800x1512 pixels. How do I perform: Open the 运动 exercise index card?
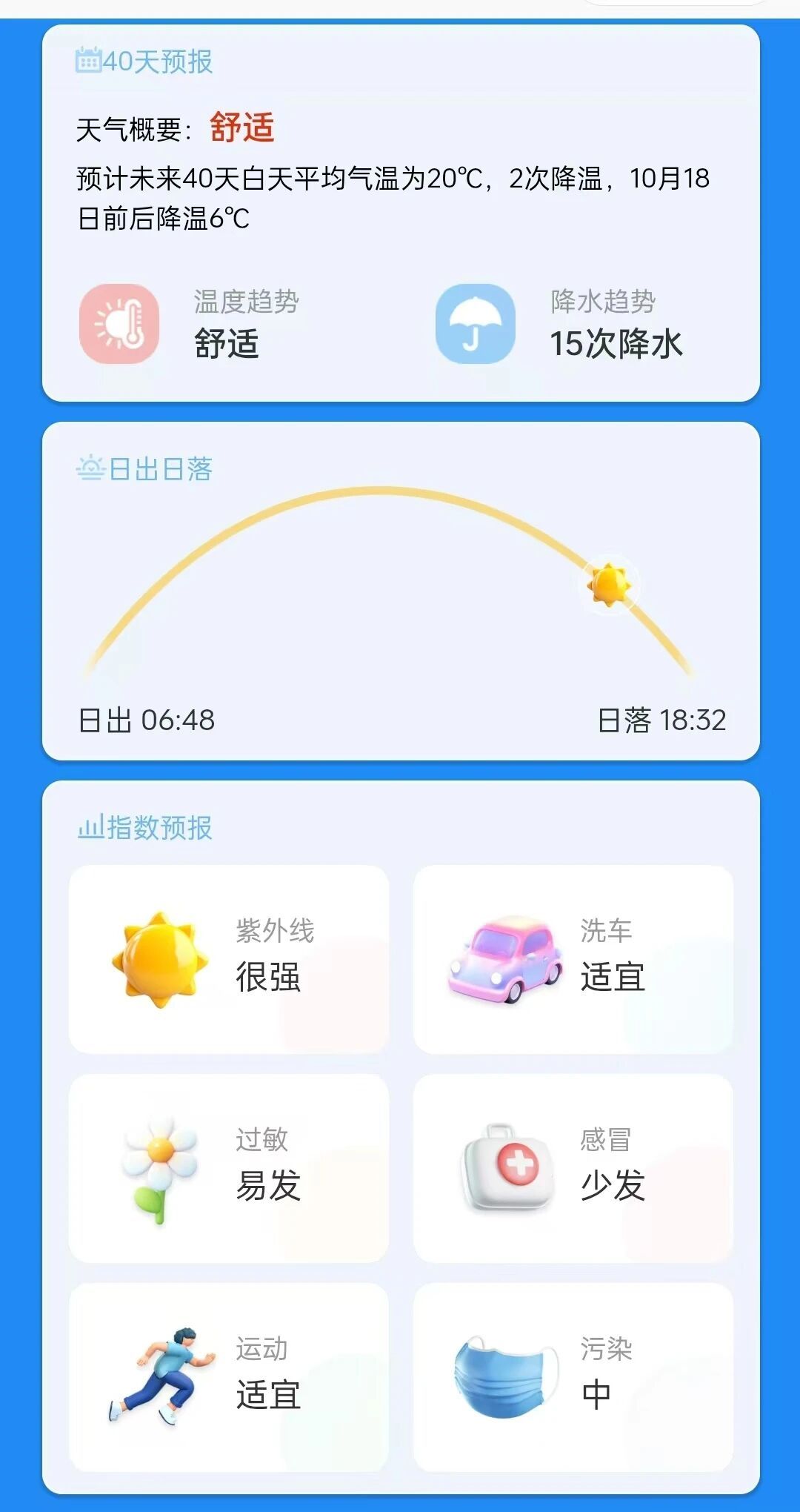click(x=229, y=1377)
